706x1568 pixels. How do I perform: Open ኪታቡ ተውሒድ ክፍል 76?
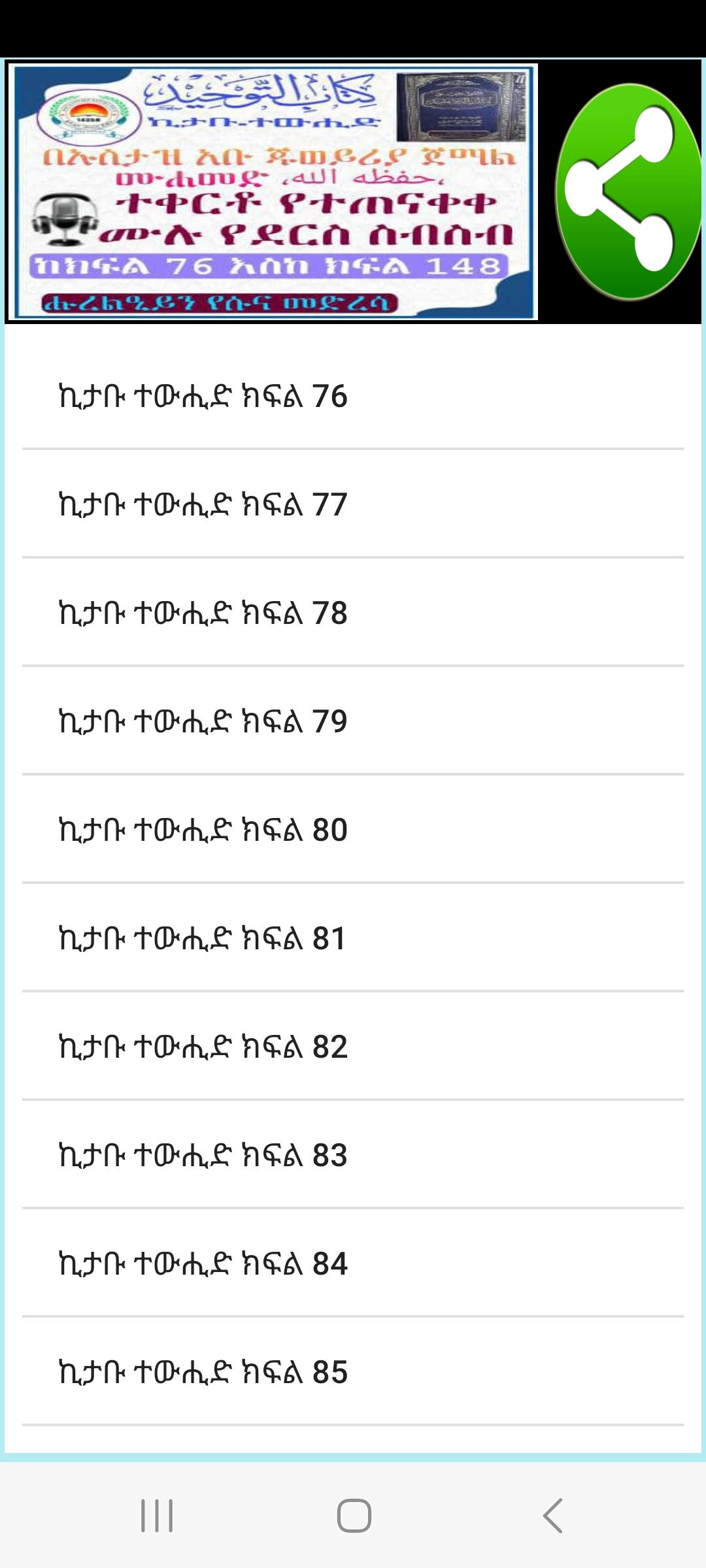point(353,396)
